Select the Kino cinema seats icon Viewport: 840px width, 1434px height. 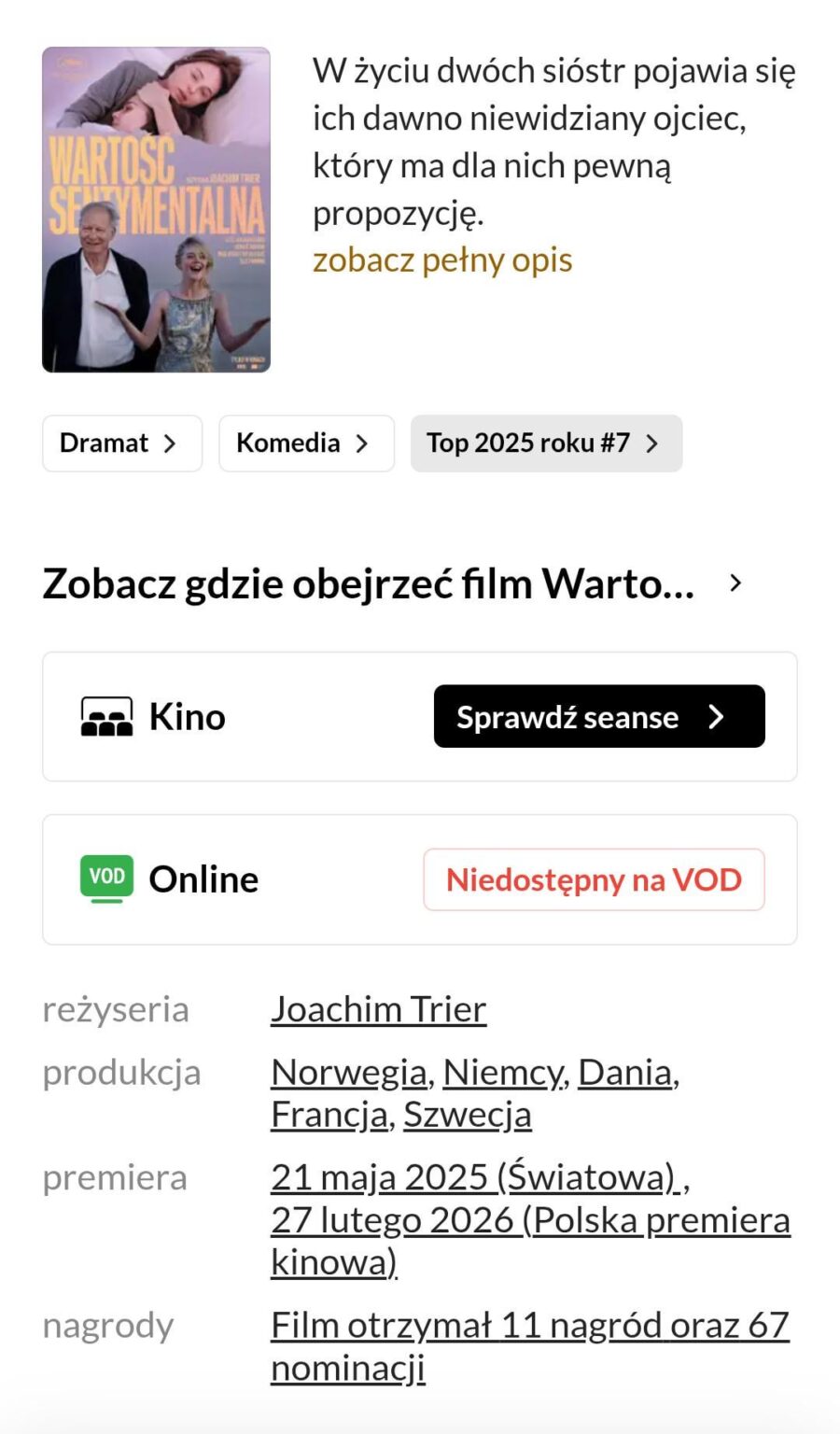(105, 716)
